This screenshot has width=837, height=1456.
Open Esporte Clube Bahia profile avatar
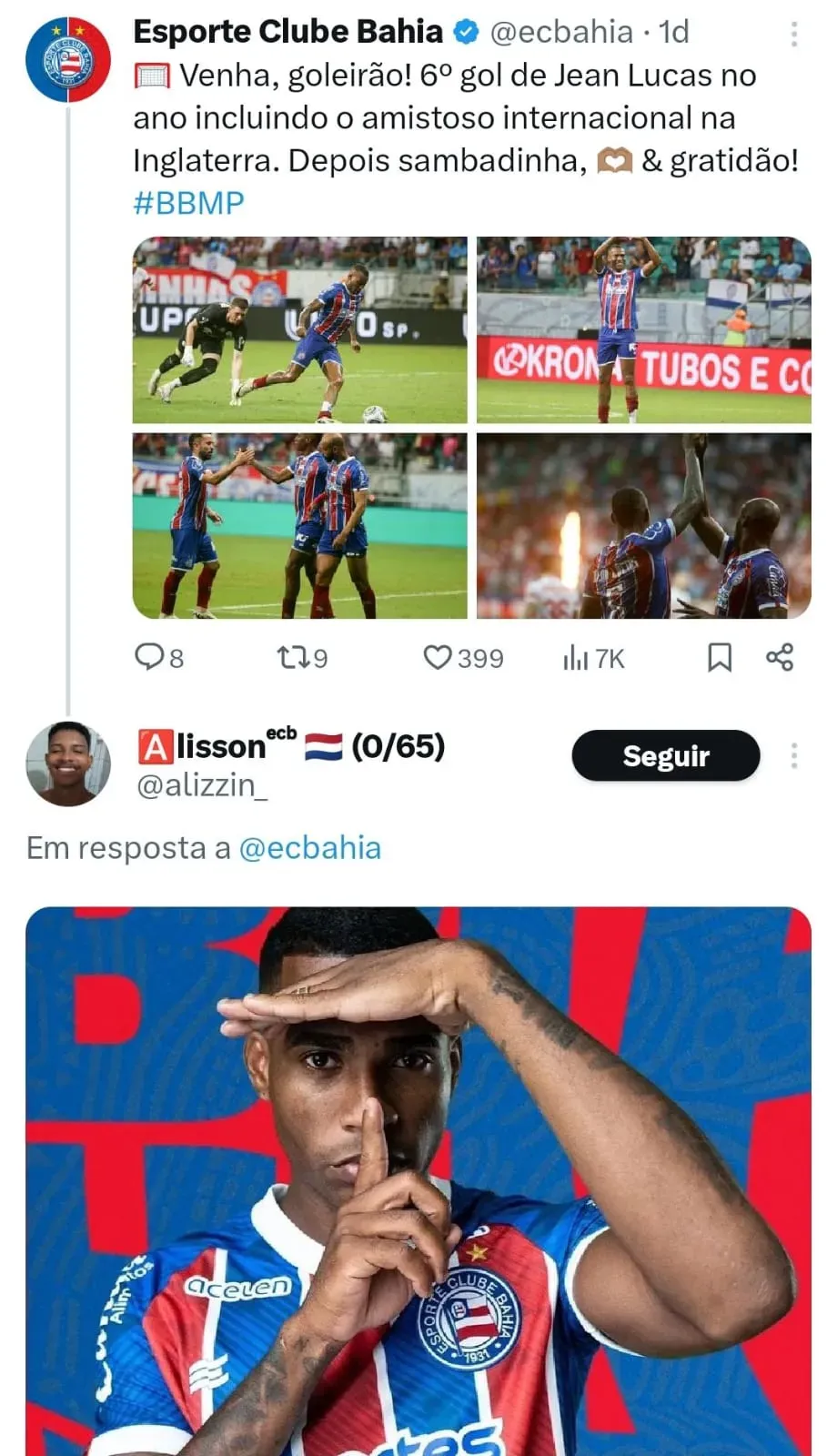67,60
